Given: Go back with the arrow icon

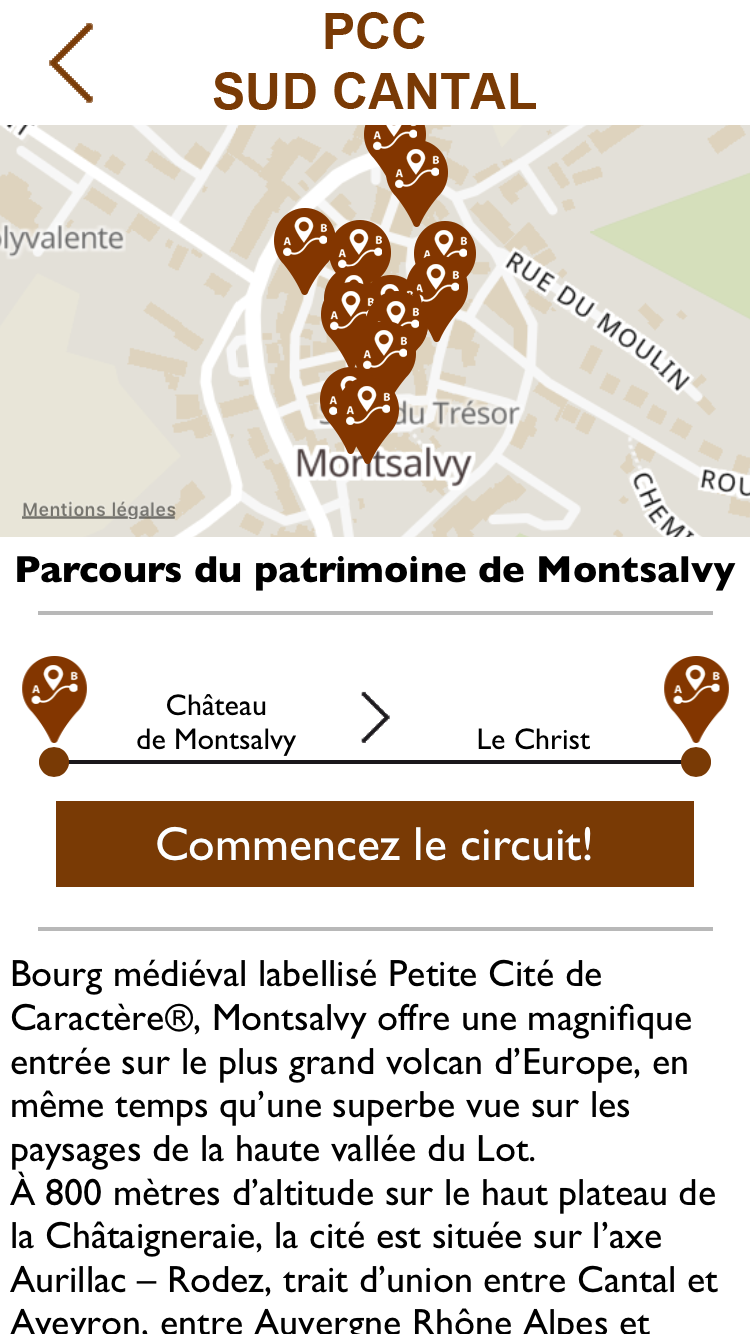Looking at the screenshot, I should click(x=72, y=63).
